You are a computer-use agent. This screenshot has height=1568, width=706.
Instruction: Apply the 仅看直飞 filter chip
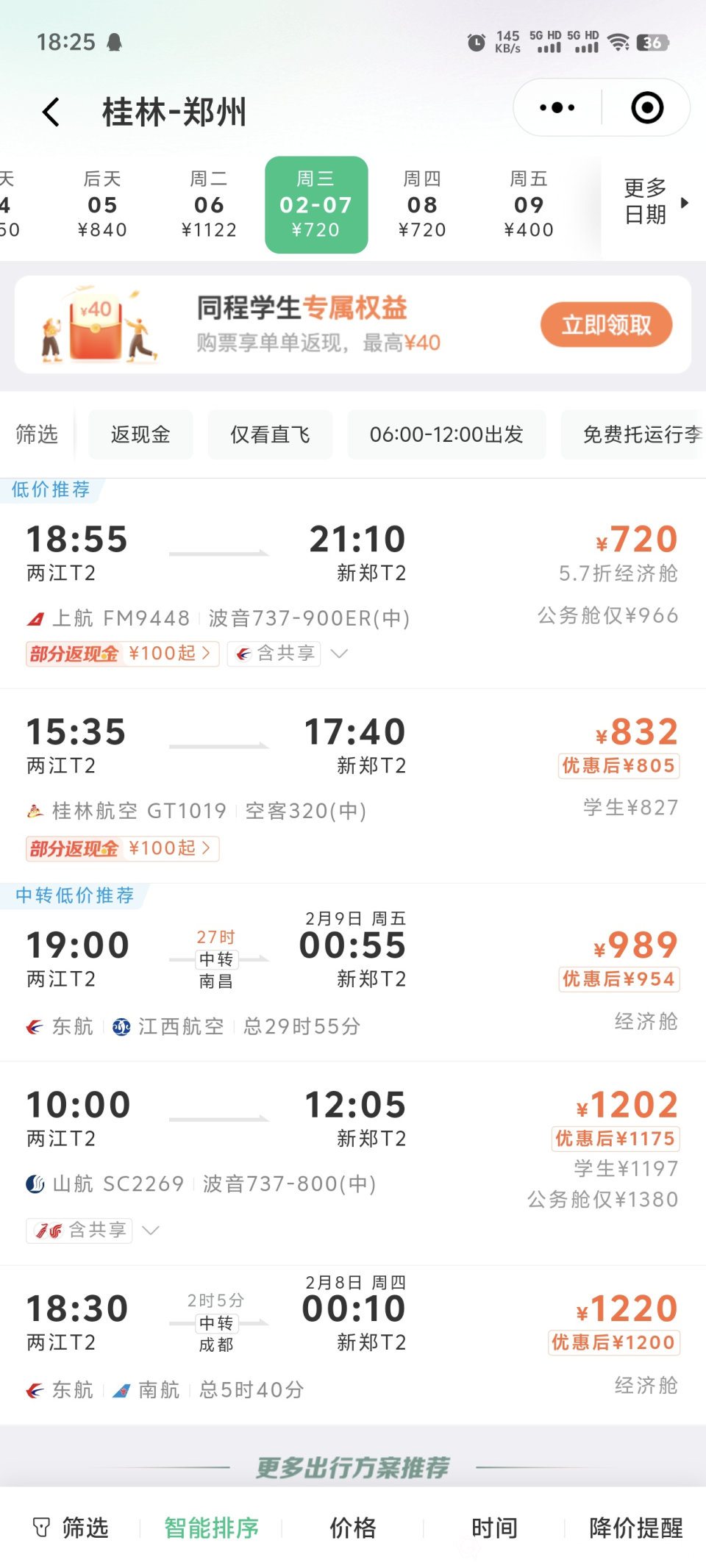click(270, 434)
